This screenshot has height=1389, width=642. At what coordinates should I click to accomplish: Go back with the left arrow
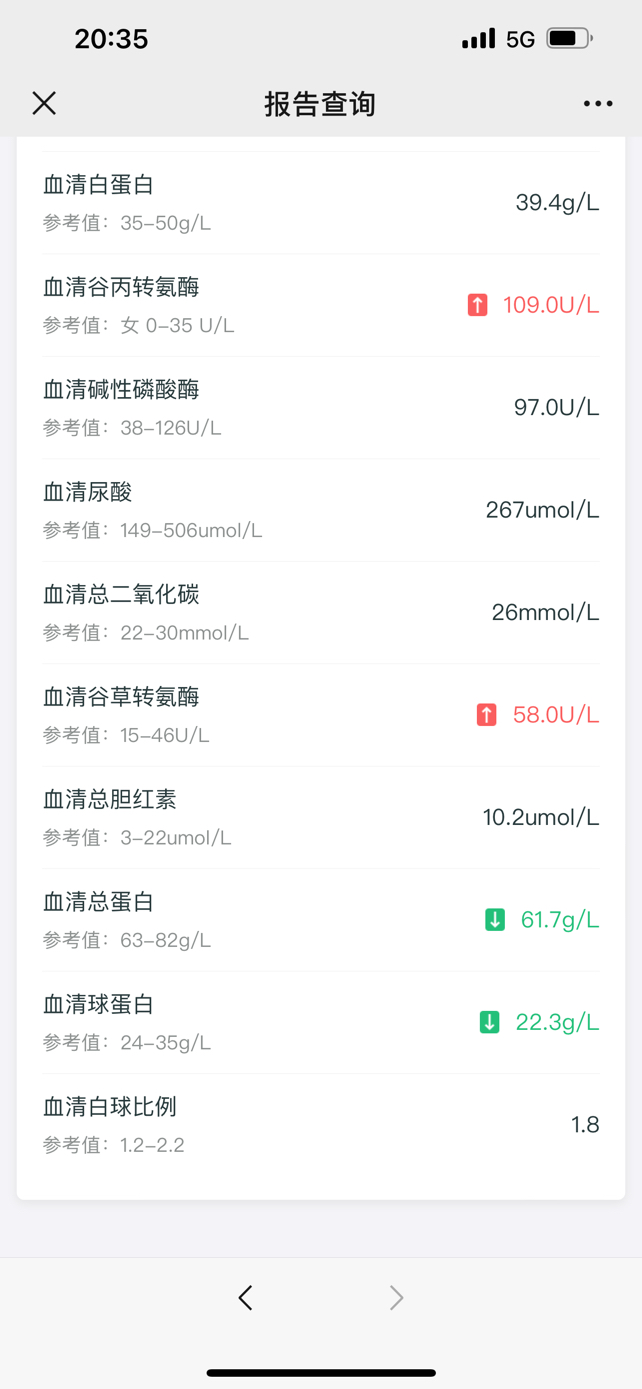point(246,1297)
